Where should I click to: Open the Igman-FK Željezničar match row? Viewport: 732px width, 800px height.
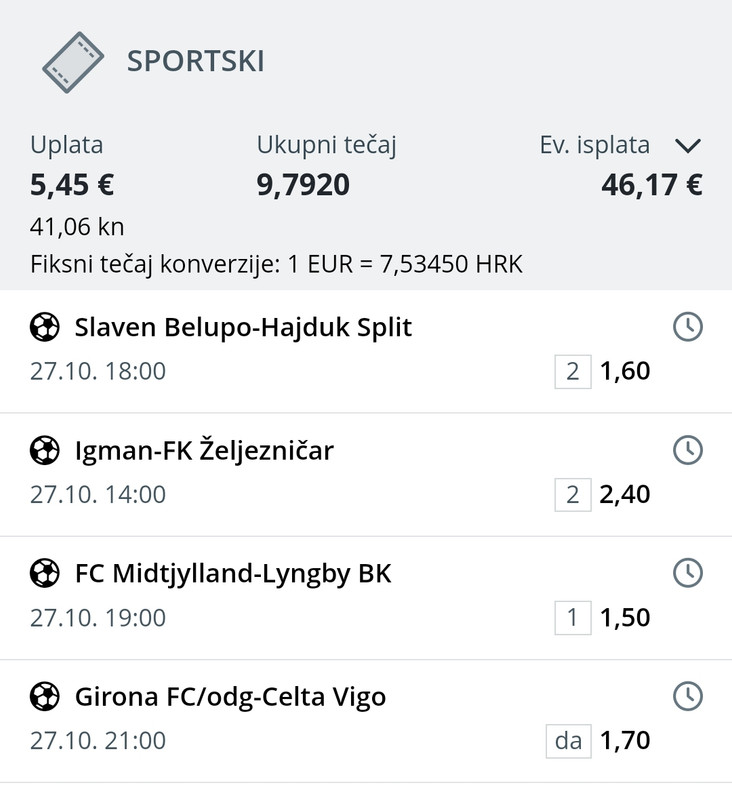[x=204, y=451]
